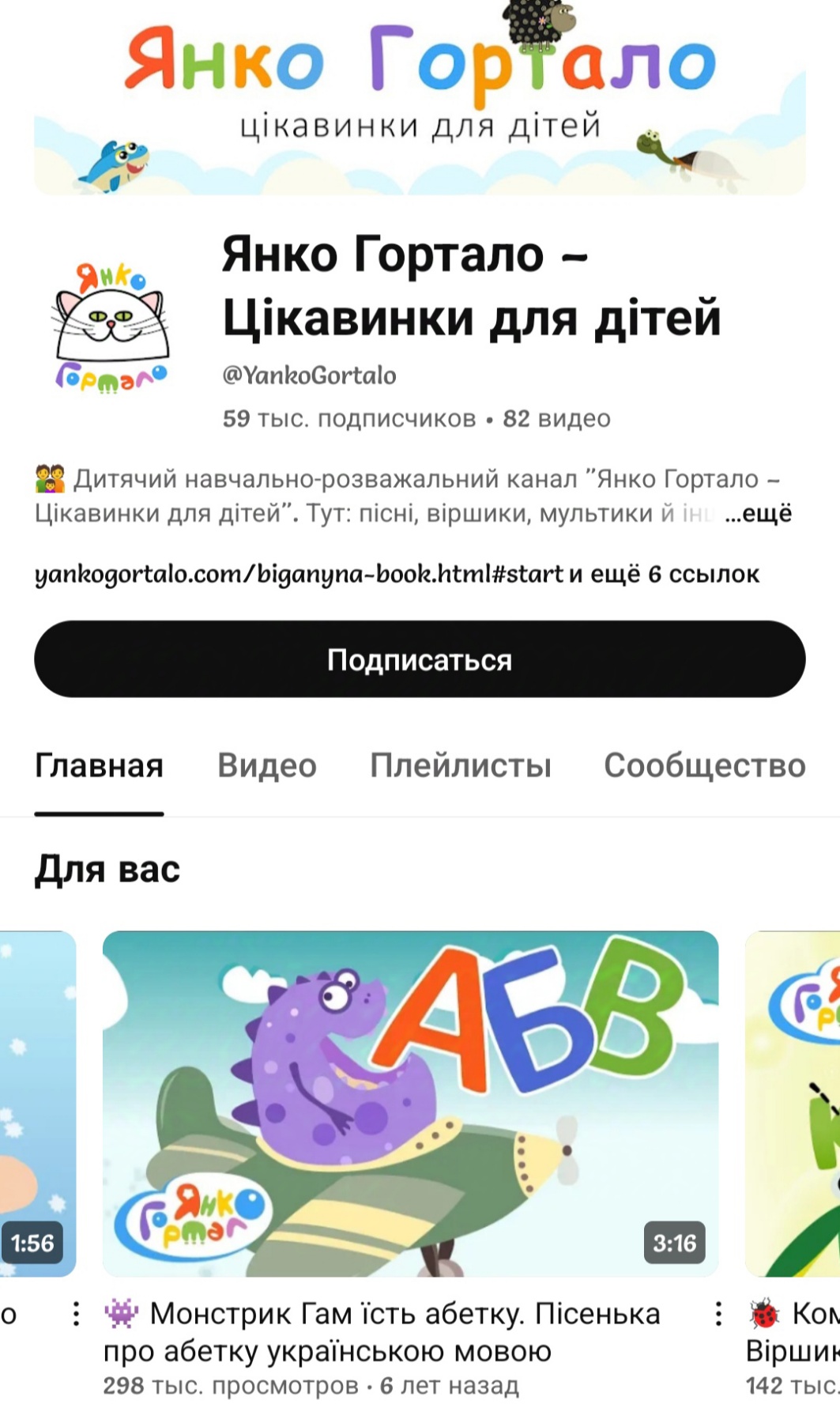Select the Главная tab
This screenshot has height=1423, width=840.
pos(99,765)
